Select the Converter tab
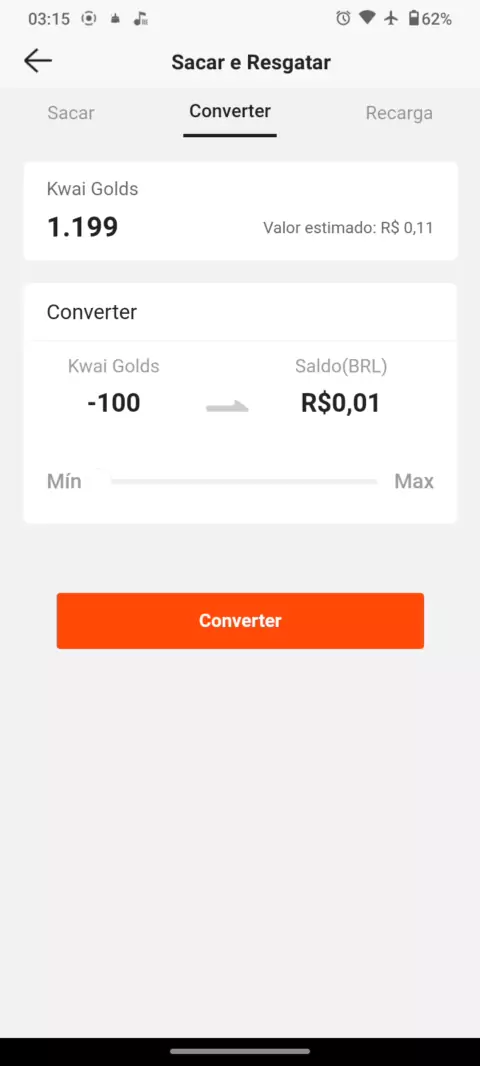Screen dimensions: 480x1066 tap(230, 111)
